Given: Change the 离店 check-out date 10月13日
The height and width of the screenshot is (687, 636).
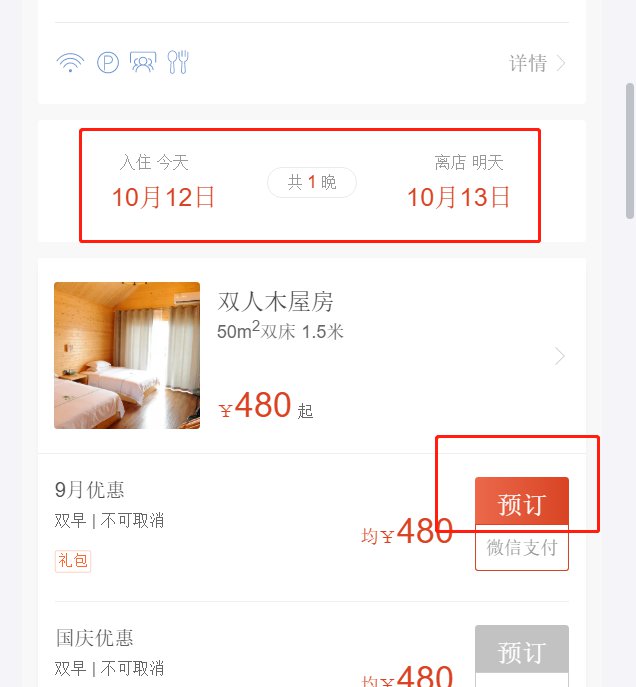Looking at the screenshot, I should pyautogui.click(x=459, y=197).
